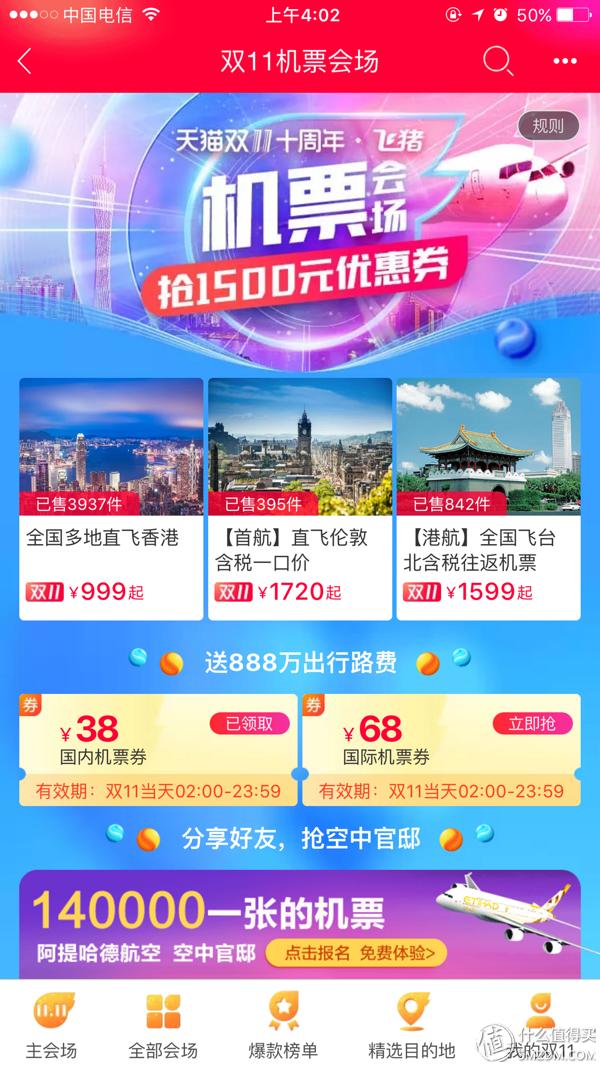Viewport: 600px width, 1067px height.
Task: Open the three-dot overflow menu
Action: point(564,61)
